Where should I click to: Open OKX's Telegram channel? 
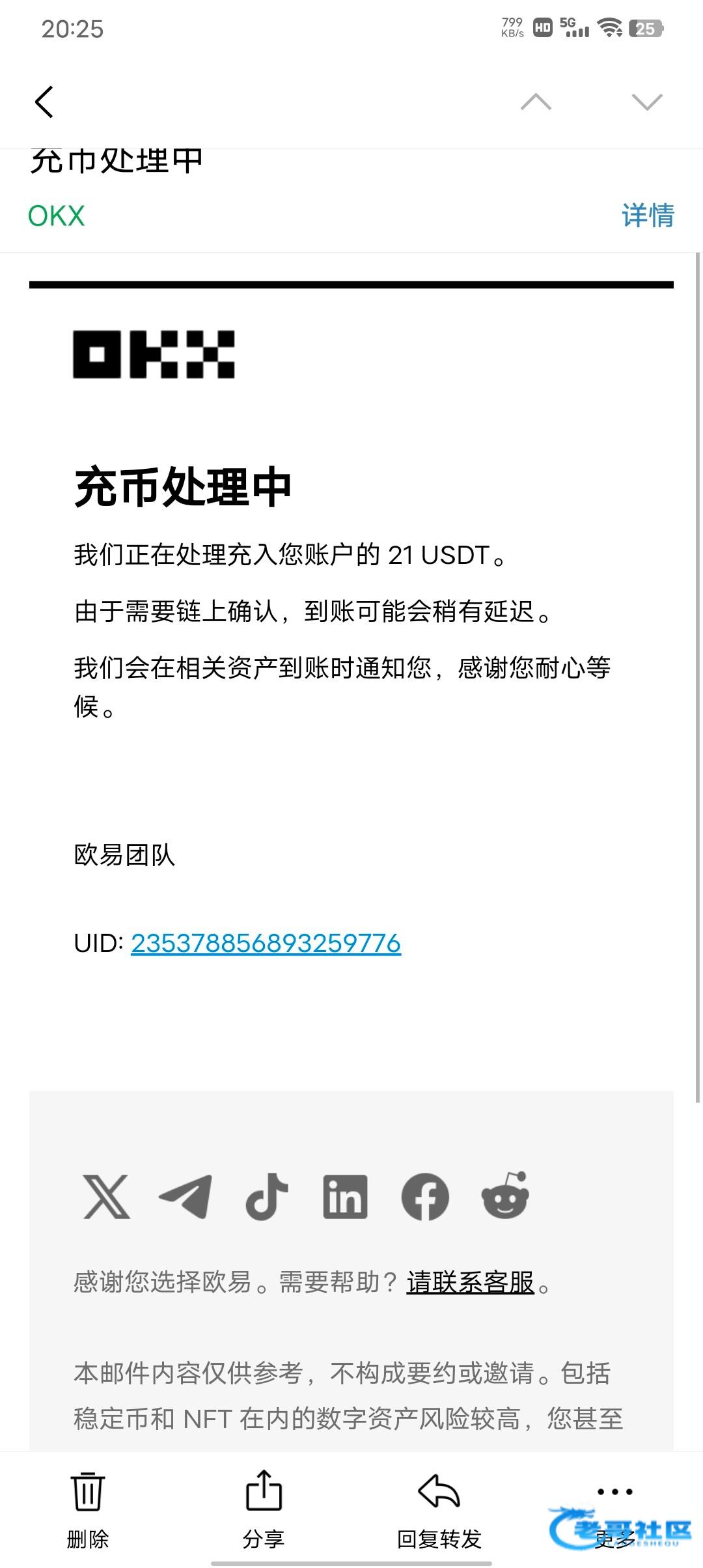[x=186, y=1197]
